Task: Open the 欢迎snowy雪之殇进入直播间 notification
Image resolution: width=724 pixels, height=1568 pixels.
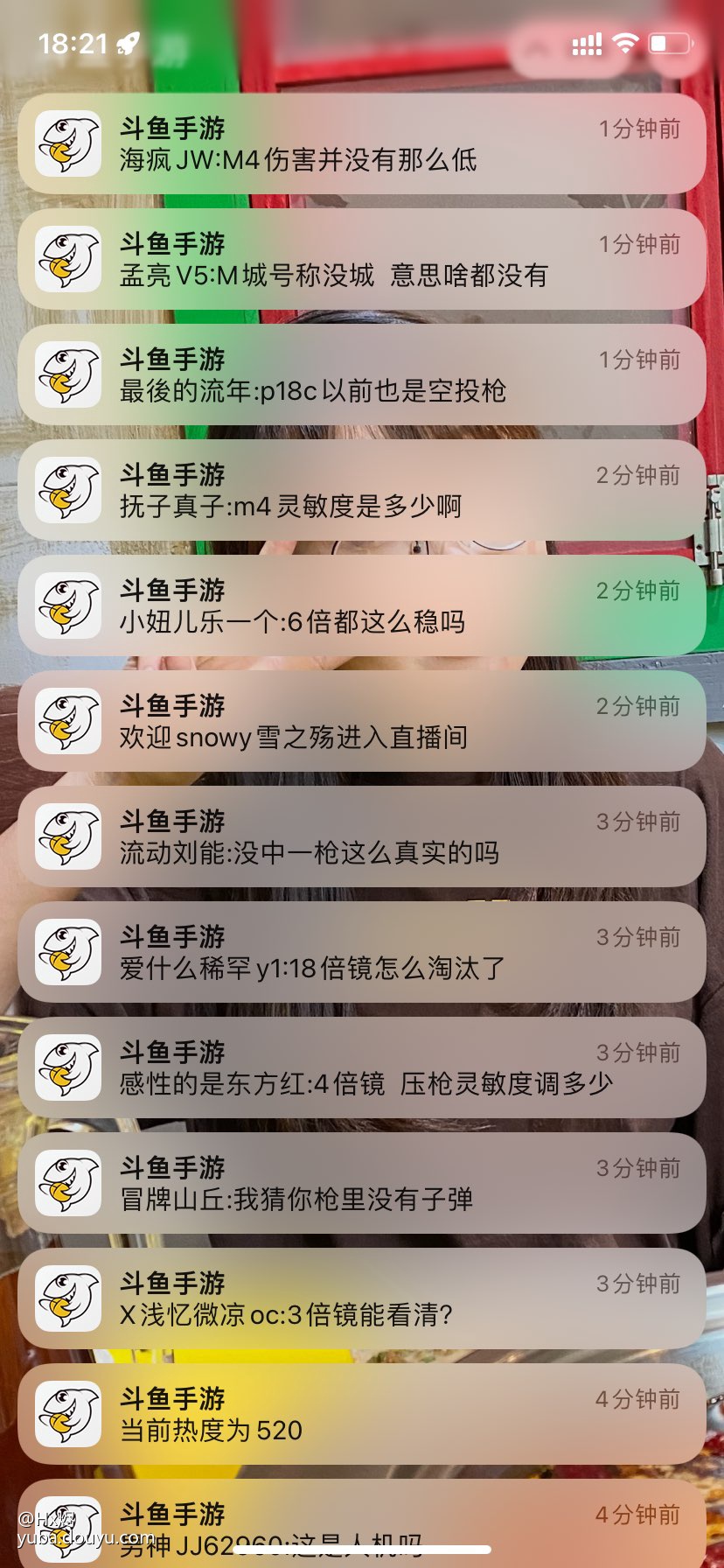Action: [362, 722]
